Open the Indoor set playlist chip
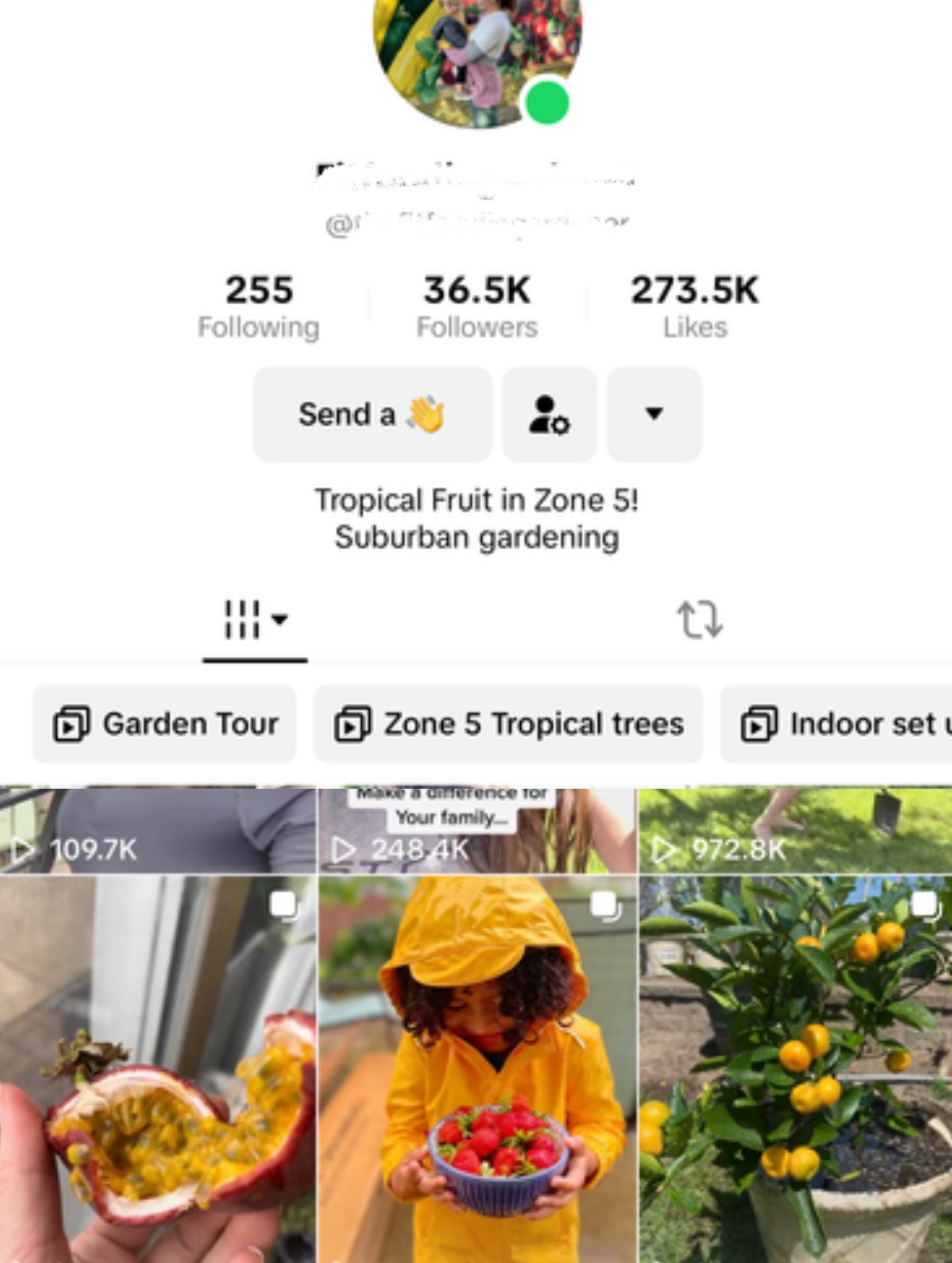The width and height of the screenshot is (952, 1263). point(836,724)
